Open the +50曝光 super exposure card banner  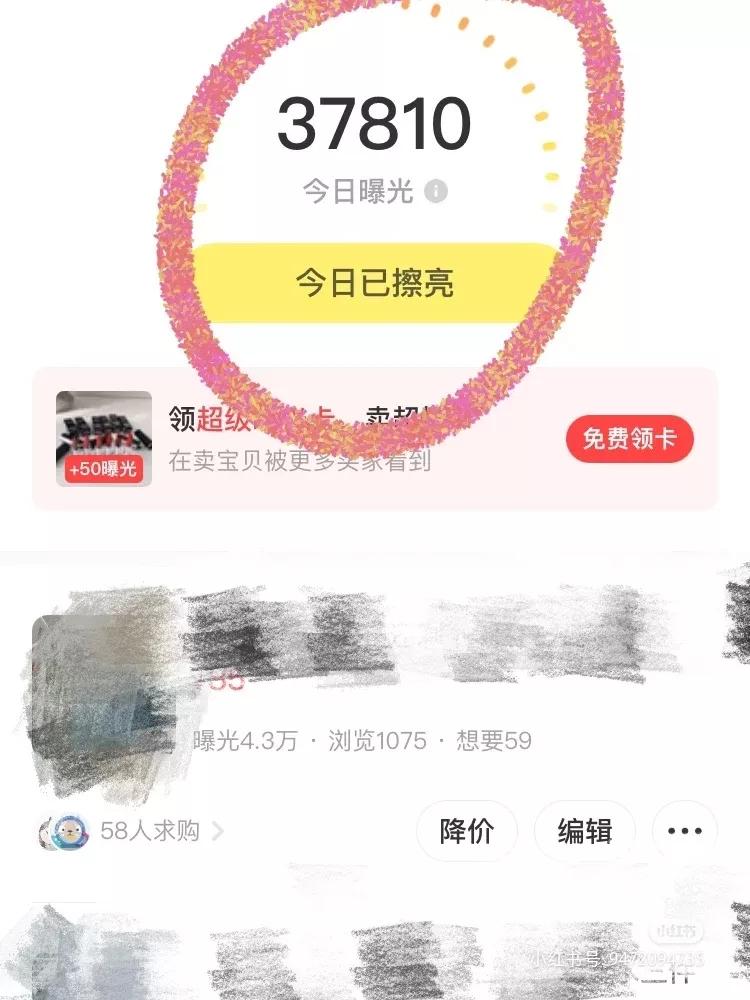click(104, 439)
